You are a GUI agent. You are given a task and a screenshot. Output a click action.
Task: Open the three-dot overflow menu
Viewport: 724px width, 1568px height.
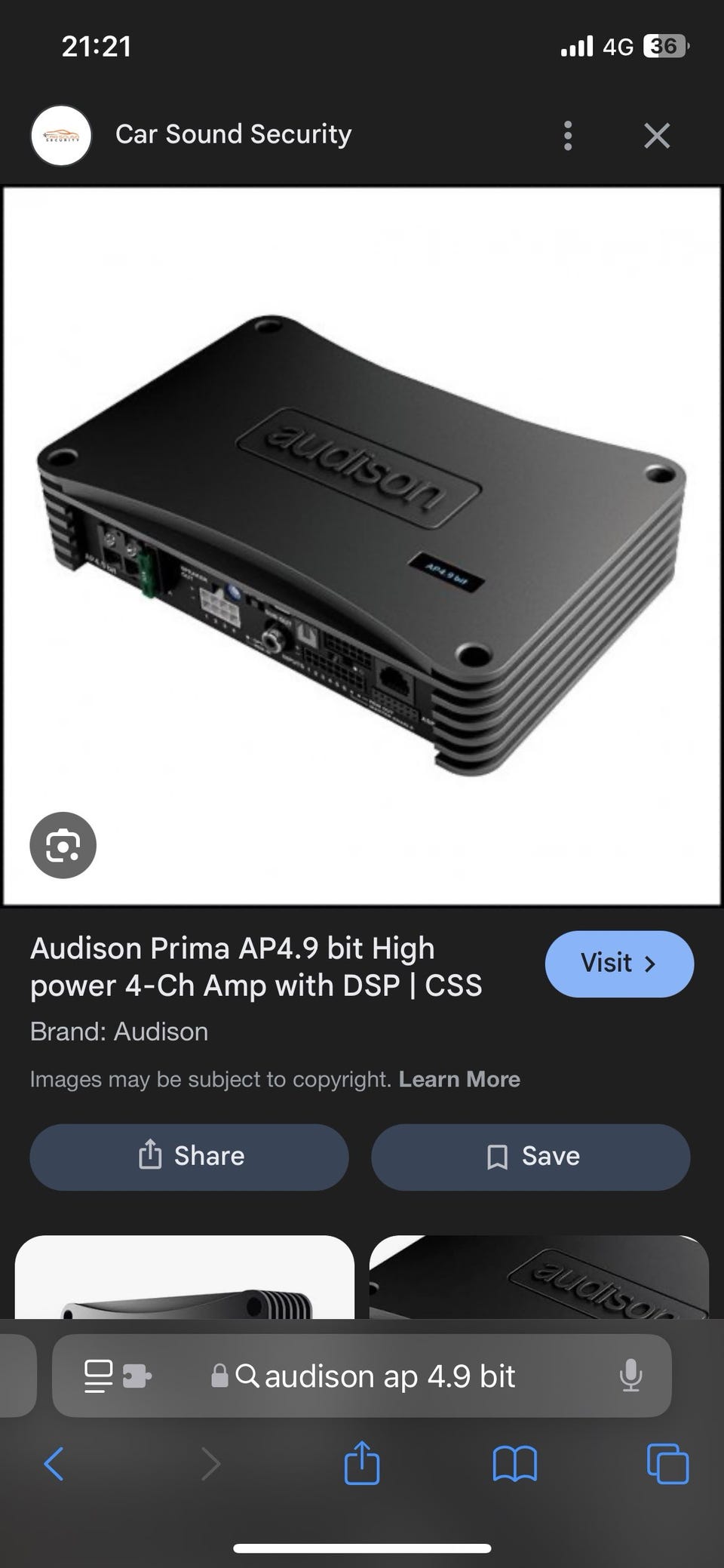[x=568, y=136]
